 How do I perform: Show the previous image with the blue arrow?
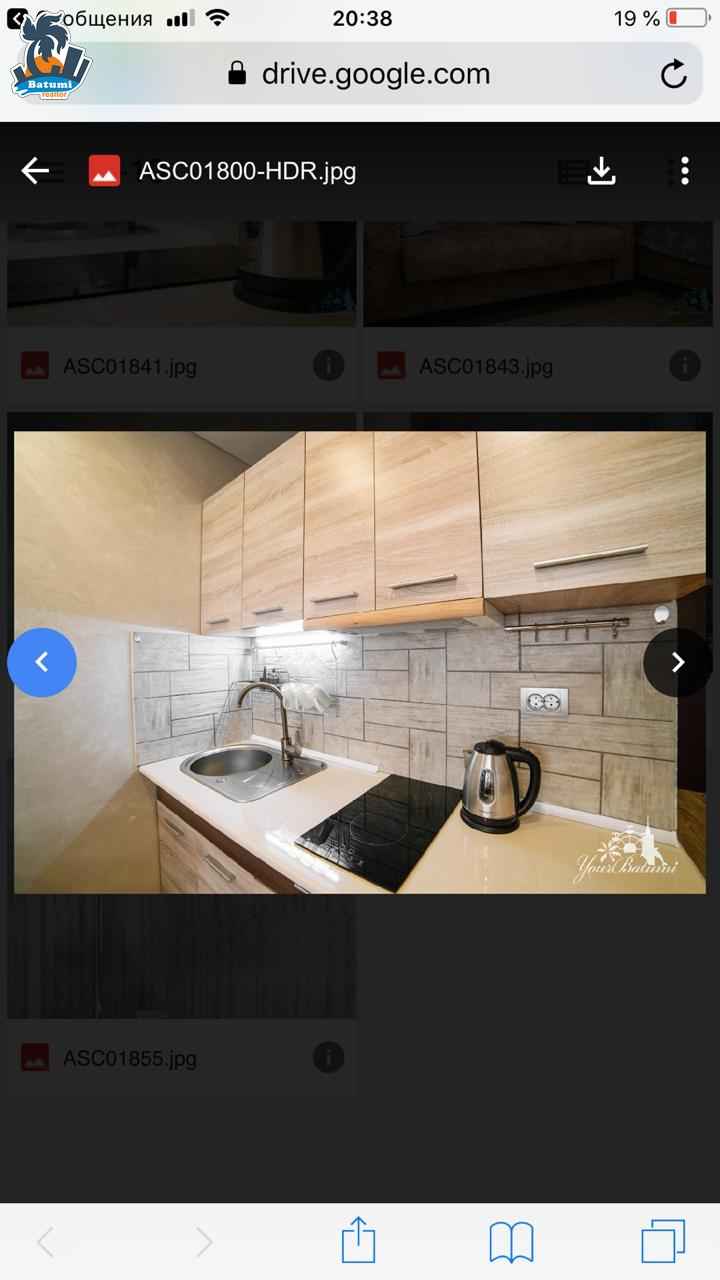click(x=42, y=662)
